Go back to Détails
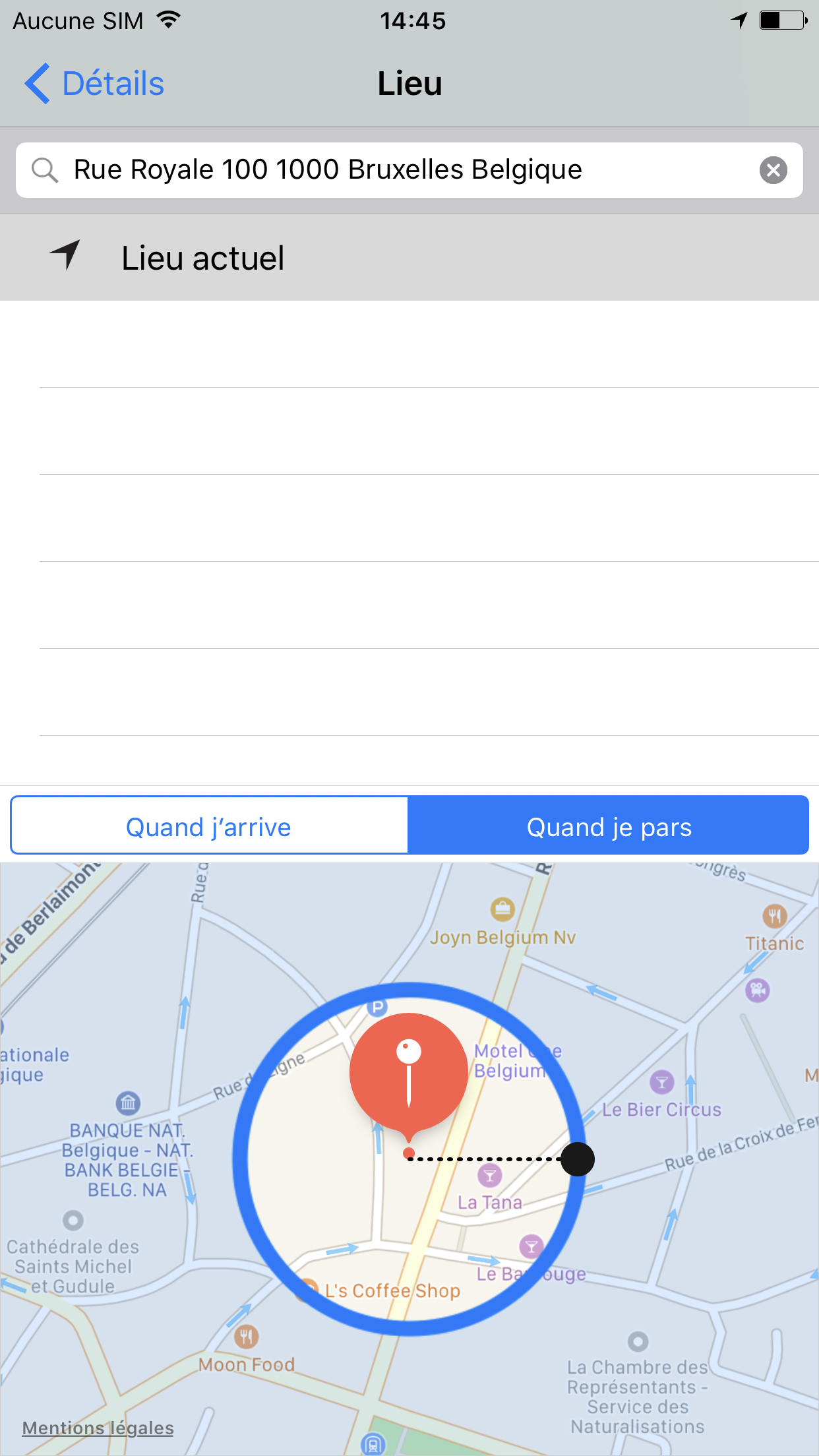This screenshot has width=819, height=1456. 94,84
